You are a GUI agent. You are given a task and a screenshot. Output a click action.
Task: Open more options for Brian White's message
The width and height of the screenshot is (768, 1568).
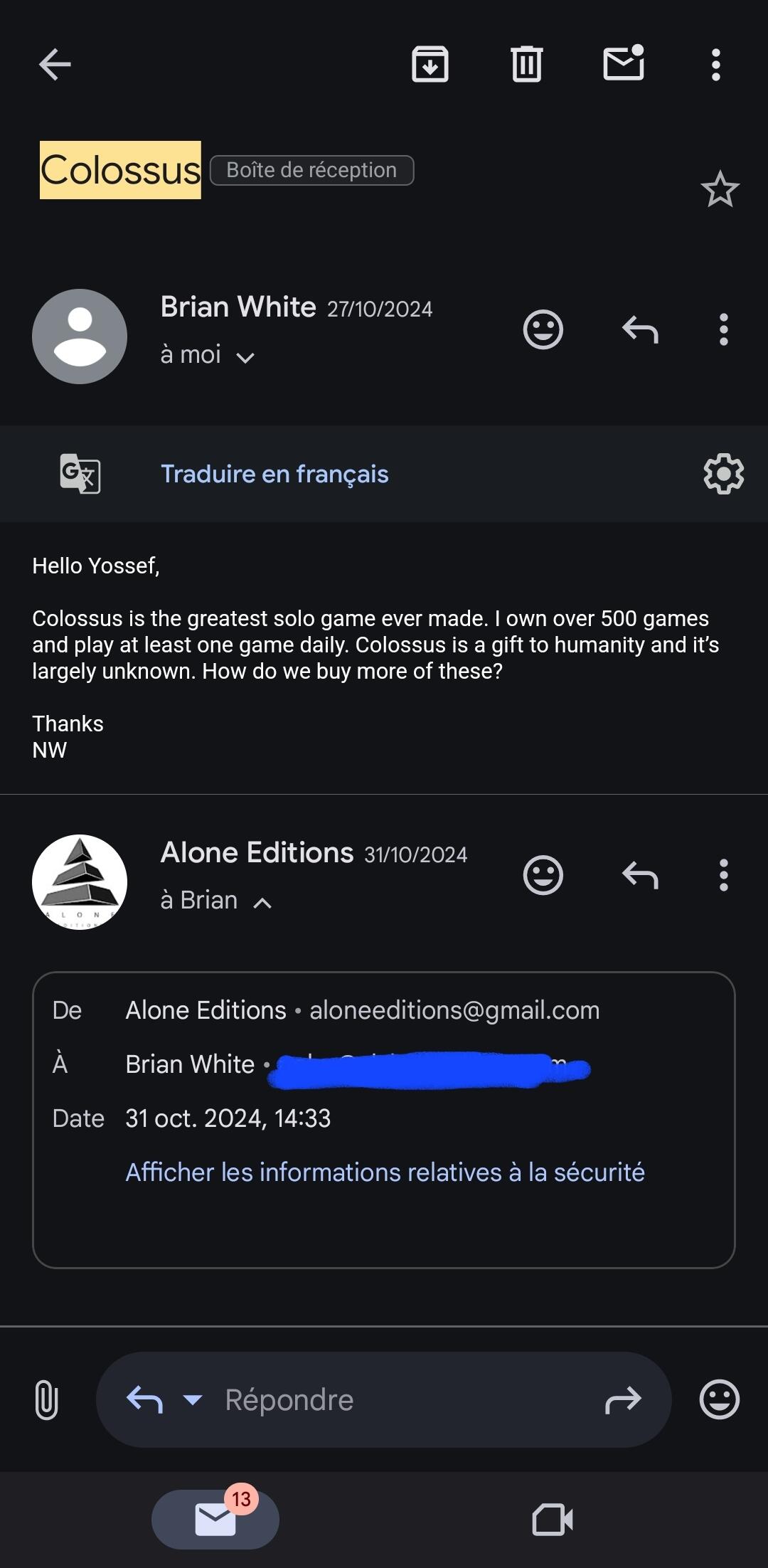724,329
